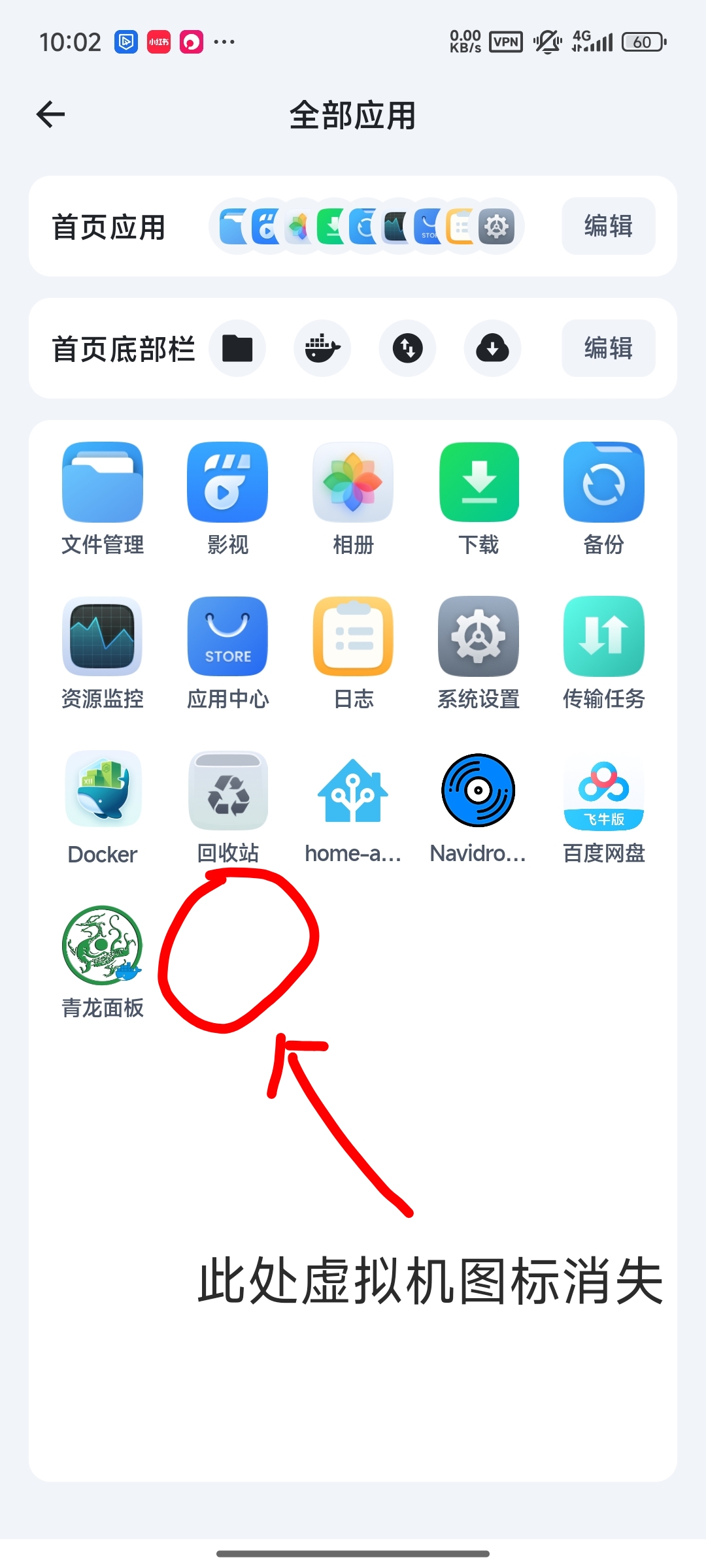Open 应用中心 store

pyautogui.click(x=227, y=637)
